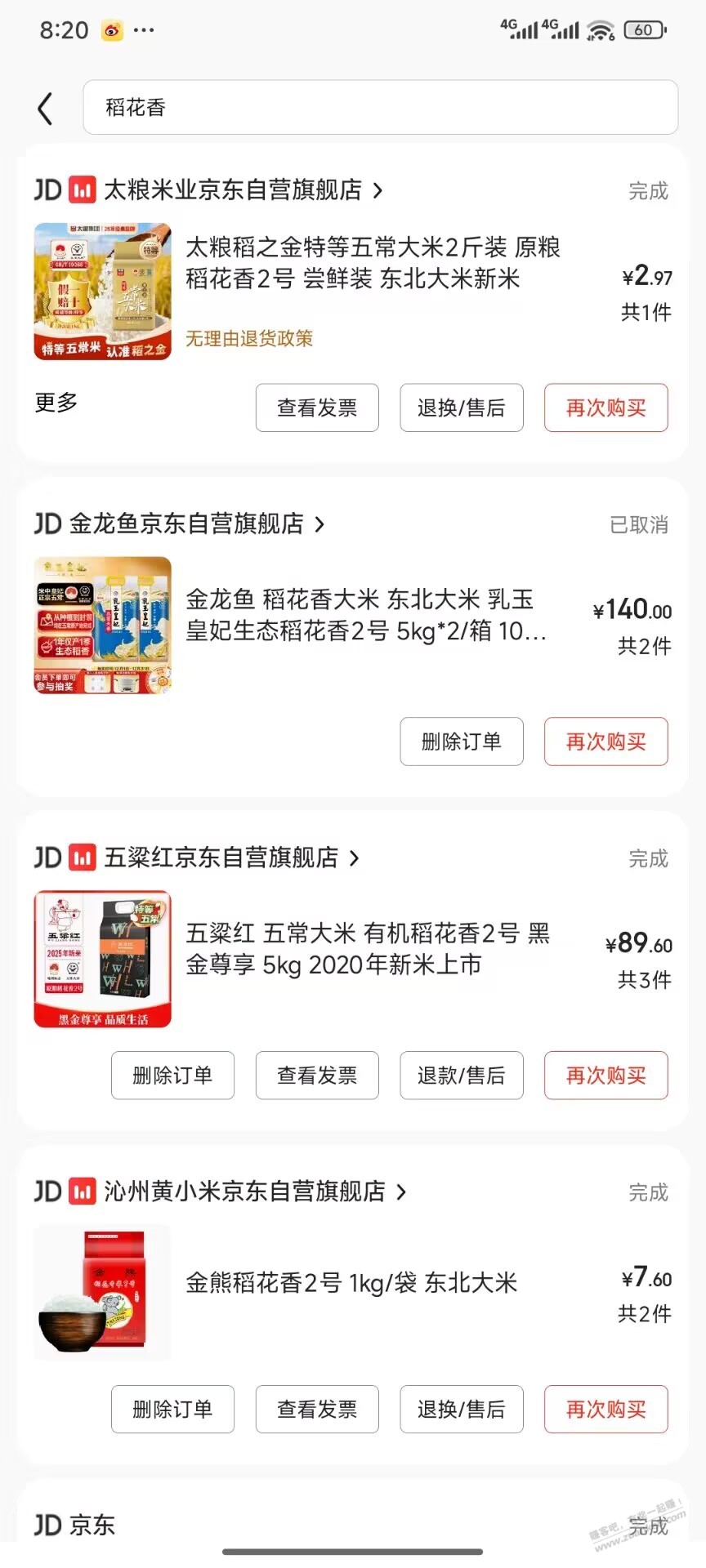Reorder the 金龙鱼 稻花香大米

coord(605,742)
